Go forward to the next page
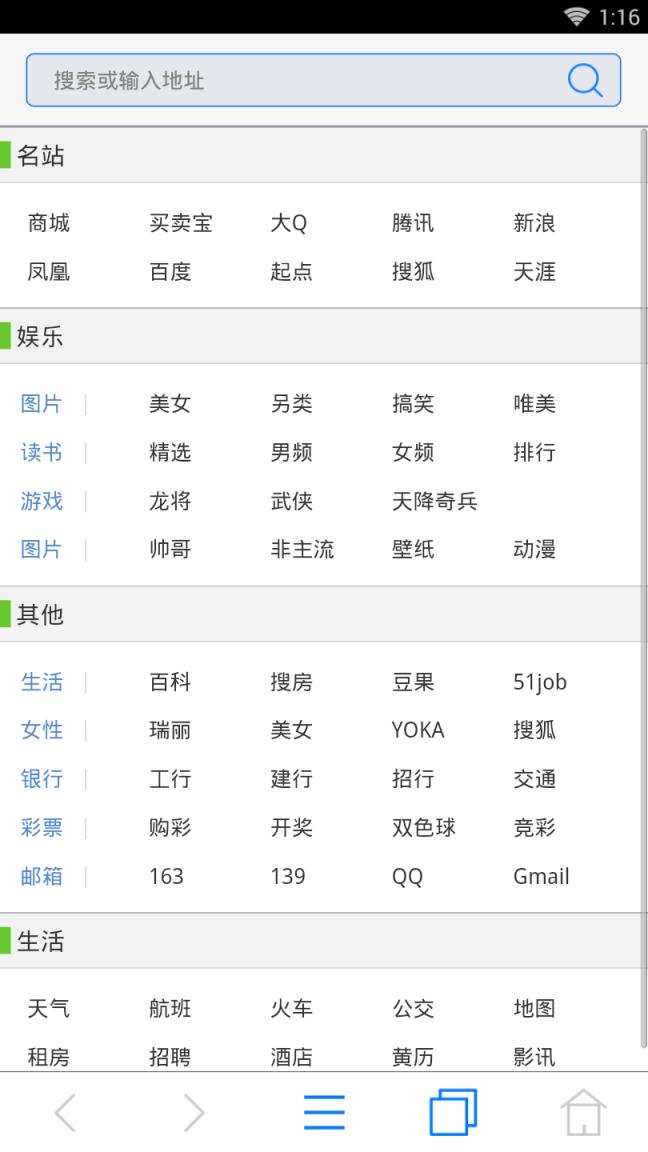 [194, 1112]
